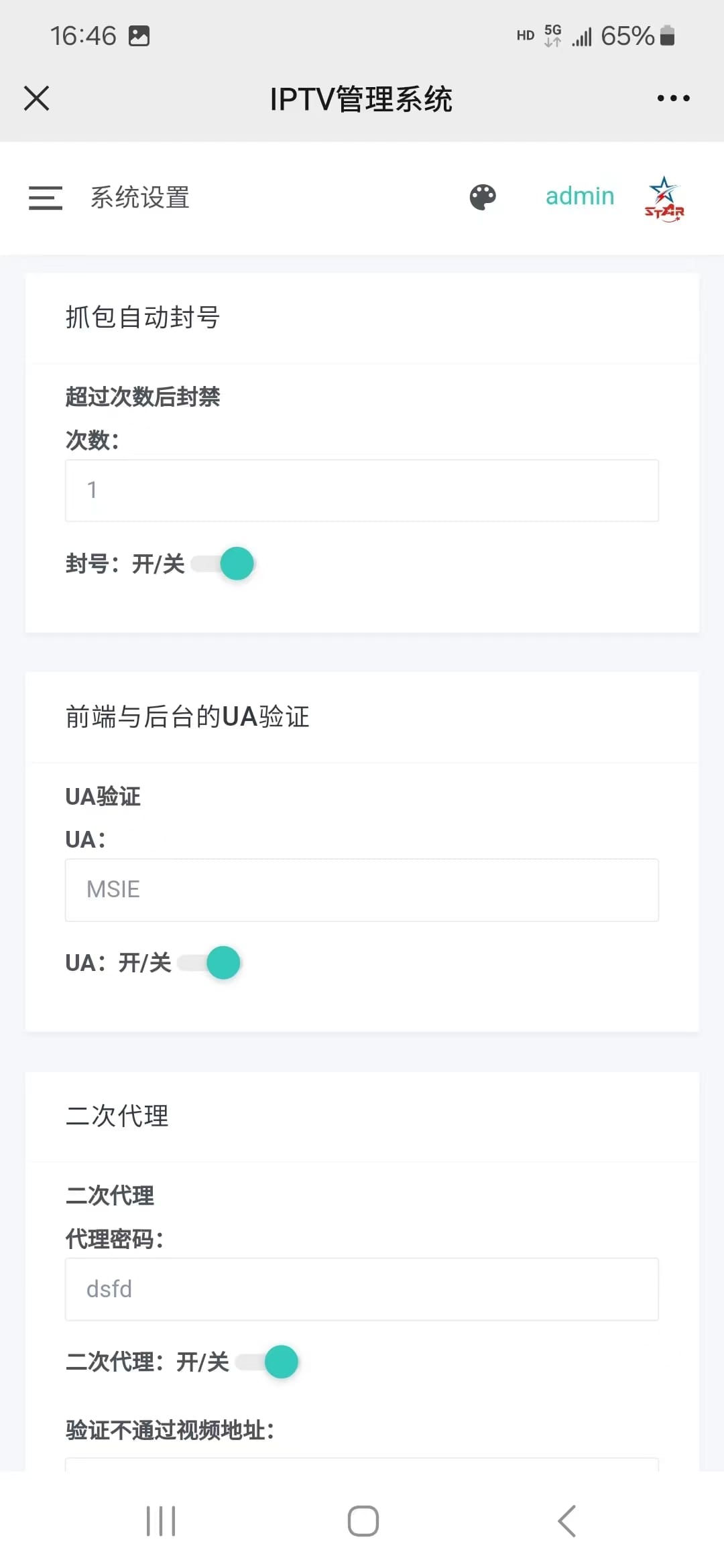Toggle the 封号 开/关 switch
This screenshot has height=1568, width=724.
[x=223, y=564]
